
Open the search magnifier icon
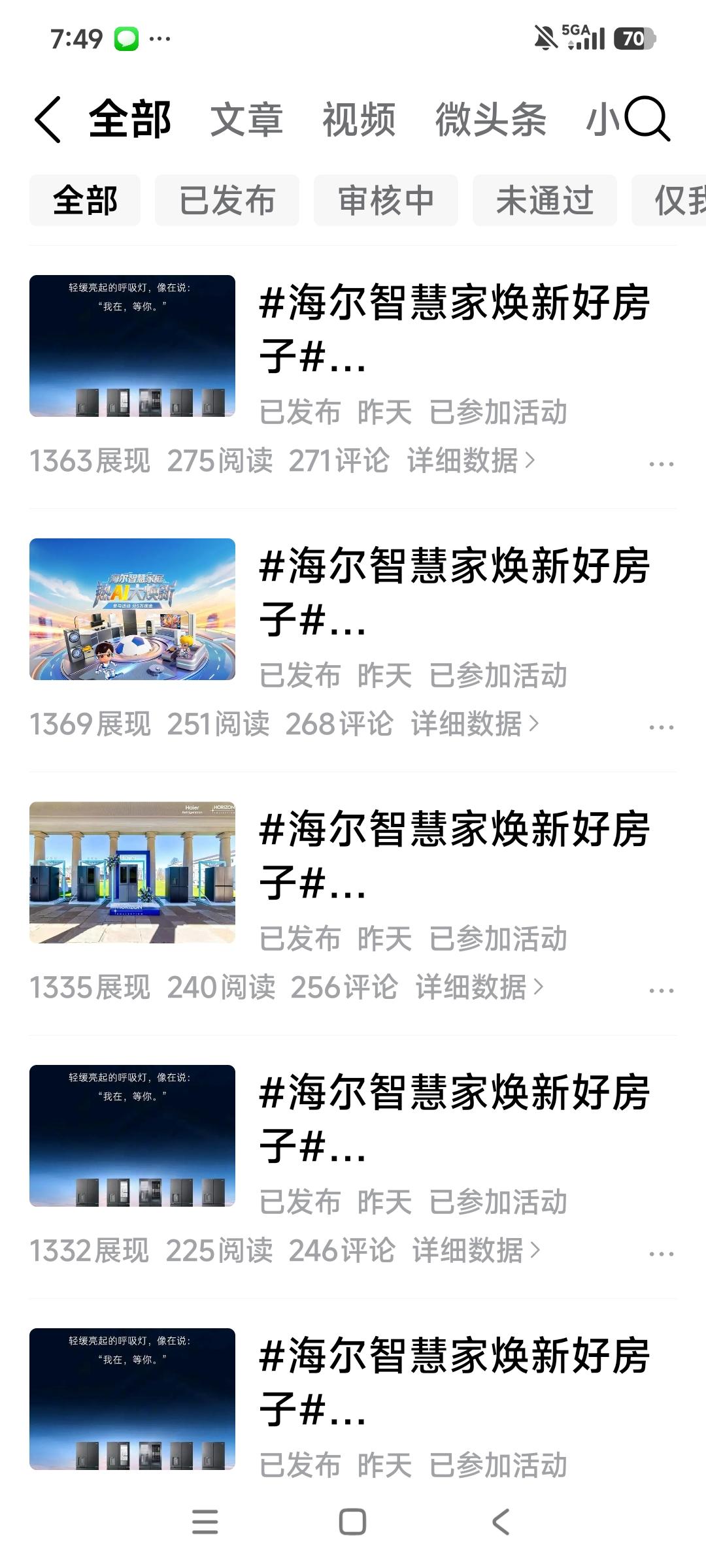pyautogui.click(x=647, y=120)
